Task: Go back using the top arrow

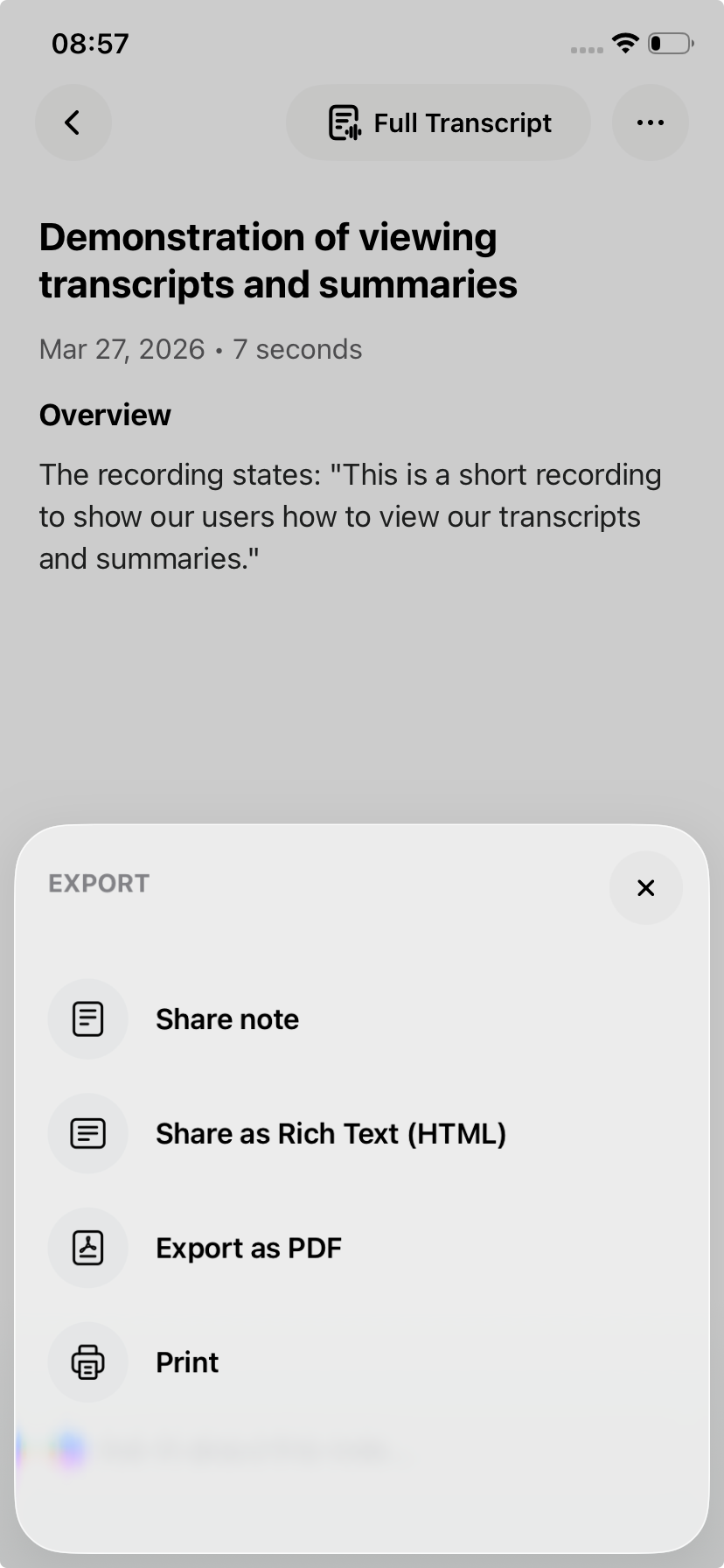Action: point(73,123)
